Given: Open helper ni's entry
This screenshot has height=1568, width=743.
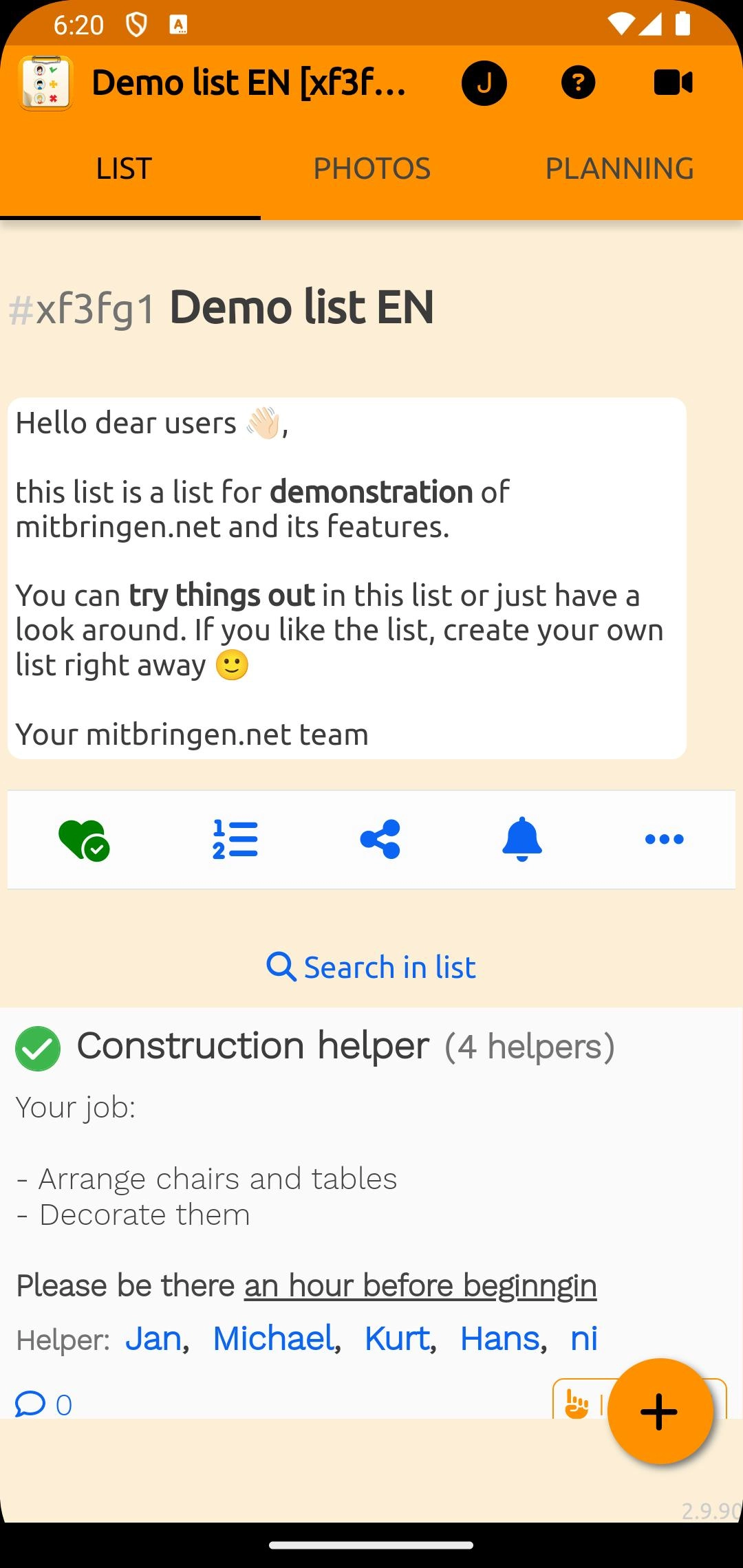Looking at the screenshot, I should tap(584, 1338).
